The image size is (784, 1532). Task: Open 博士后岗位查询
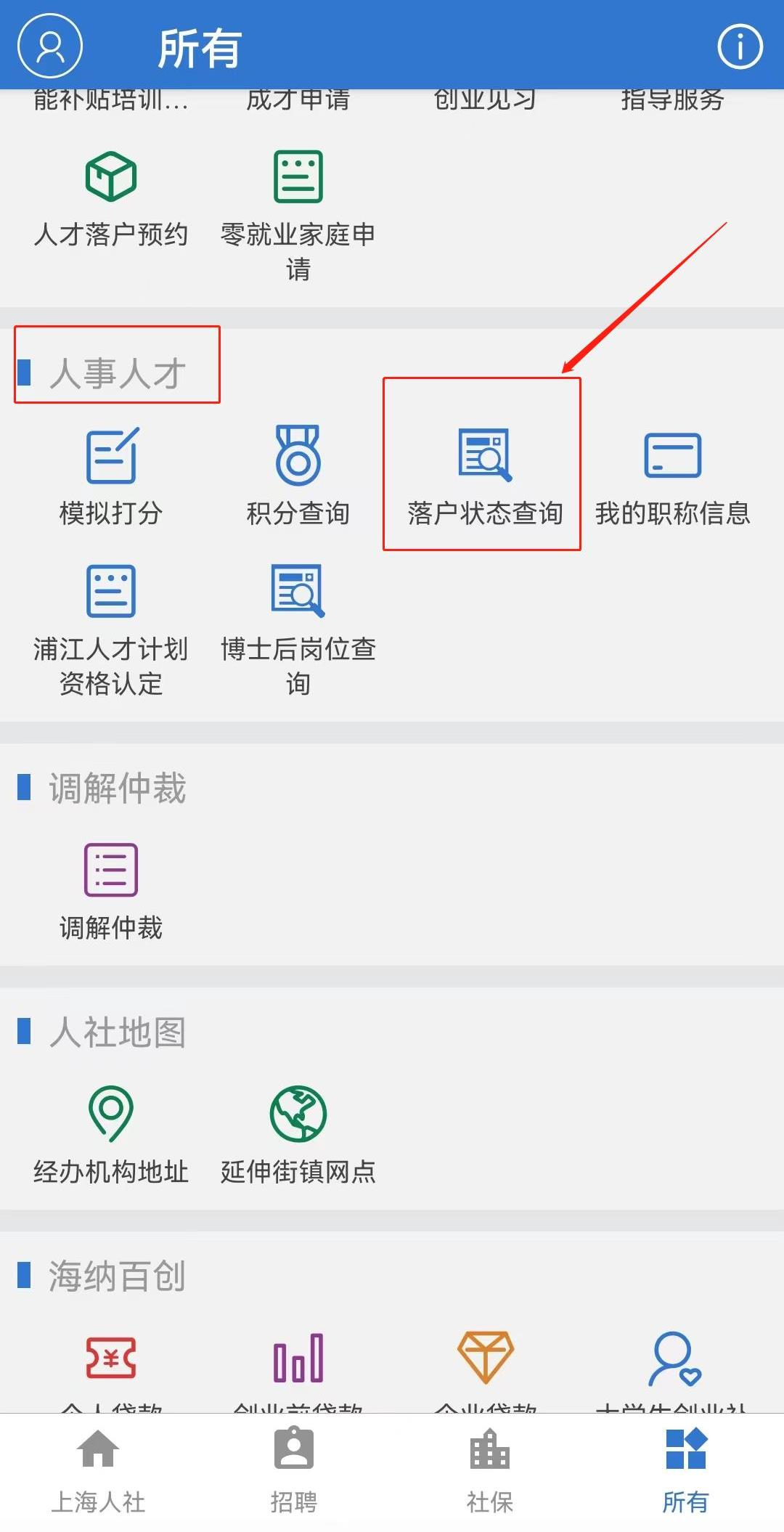(x=298, y=628)
